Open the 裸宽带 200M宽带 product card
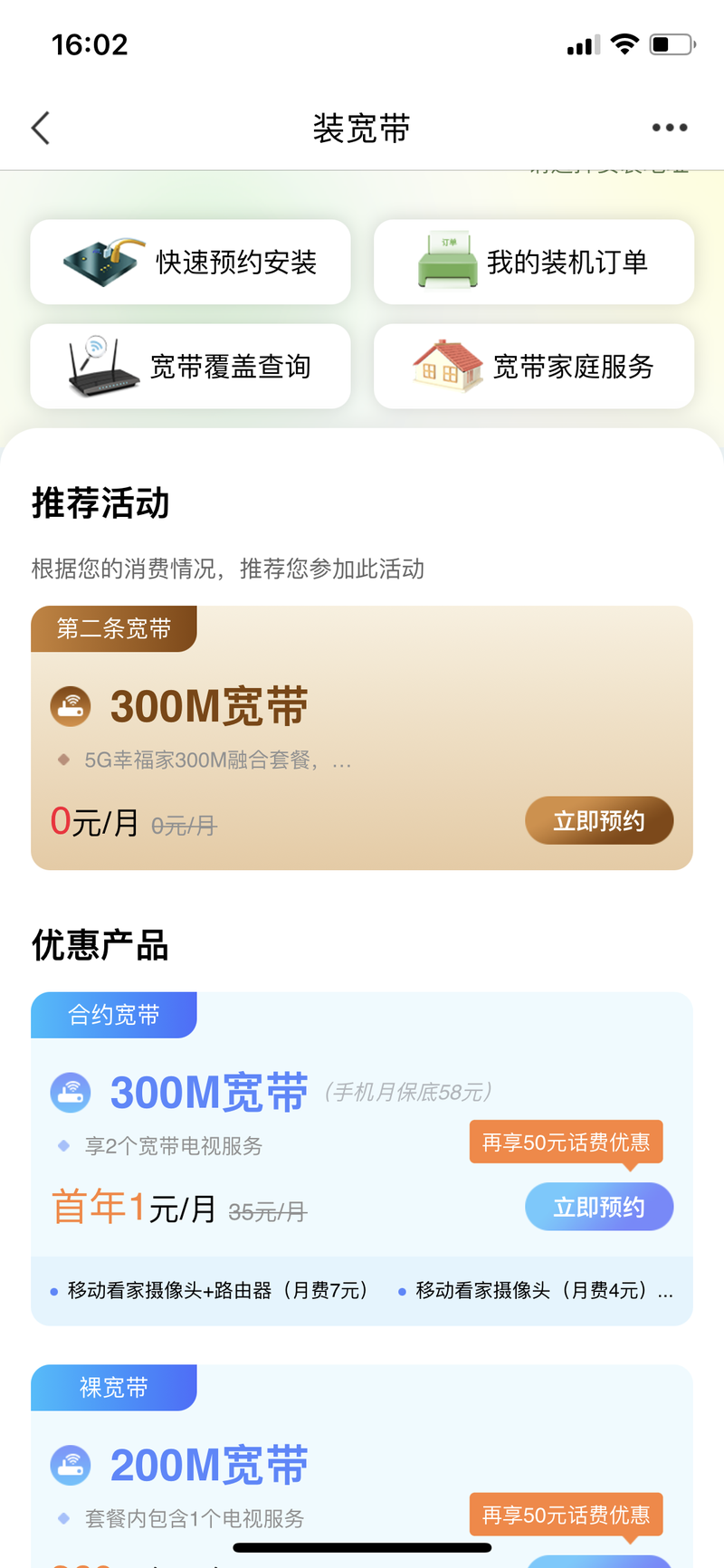The width and height of the screenshot is (724, 1568). point(271,1467)
